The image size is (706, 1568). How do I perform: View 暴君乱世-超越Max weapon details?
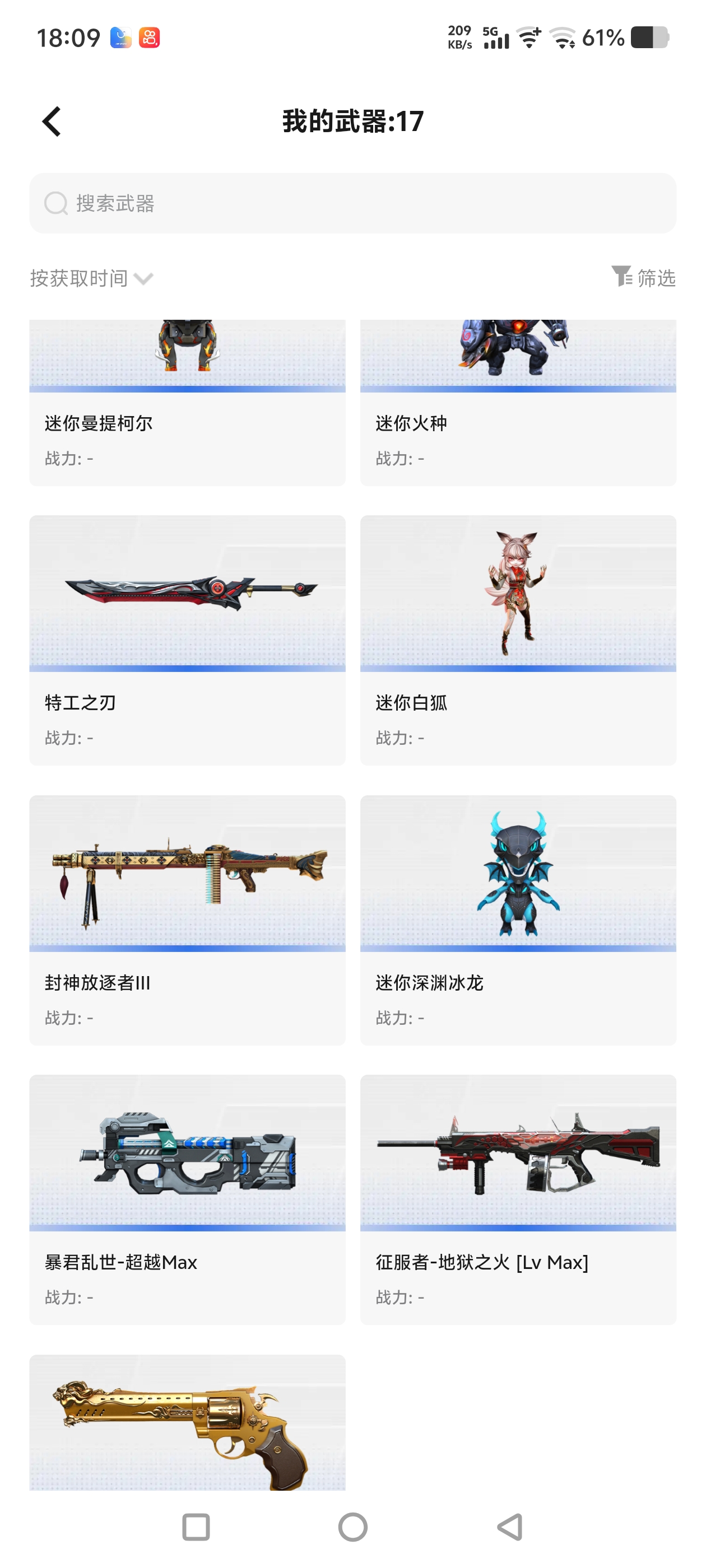(187, 1200)
